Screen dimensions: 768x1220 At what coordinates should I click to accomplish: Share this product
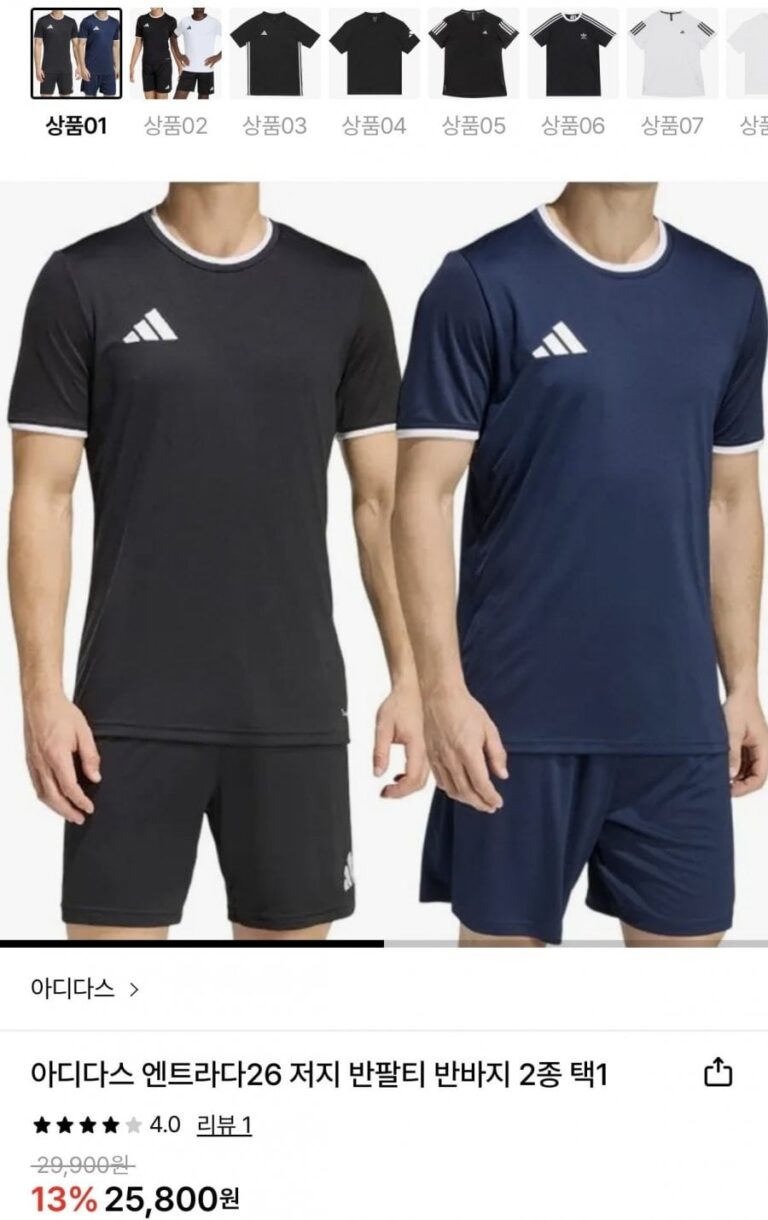click(x=718, y=1073)
